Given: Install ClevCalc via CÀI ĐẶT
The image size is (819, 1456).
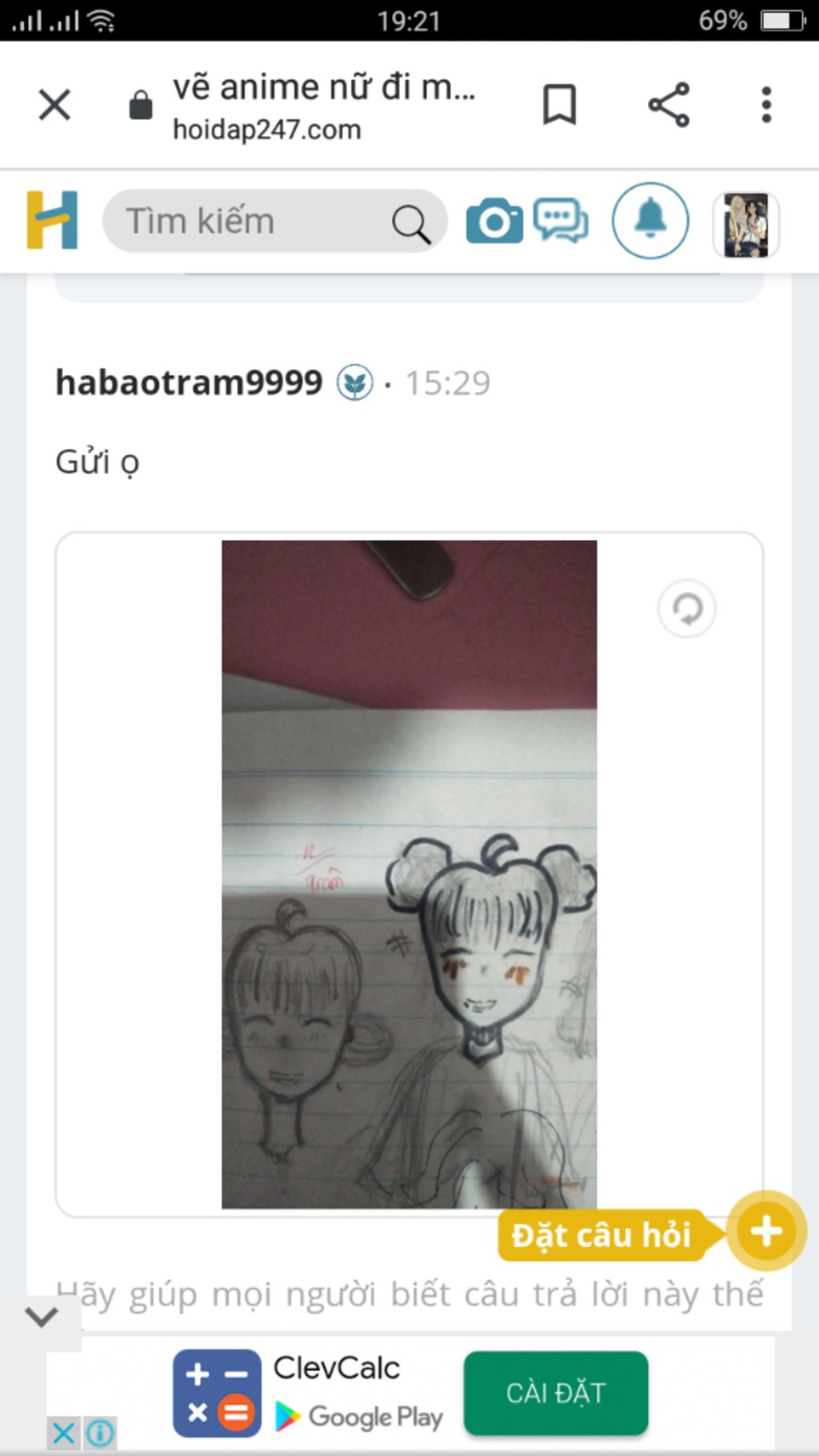Looking at the screenshot, I should [555, 1393].
